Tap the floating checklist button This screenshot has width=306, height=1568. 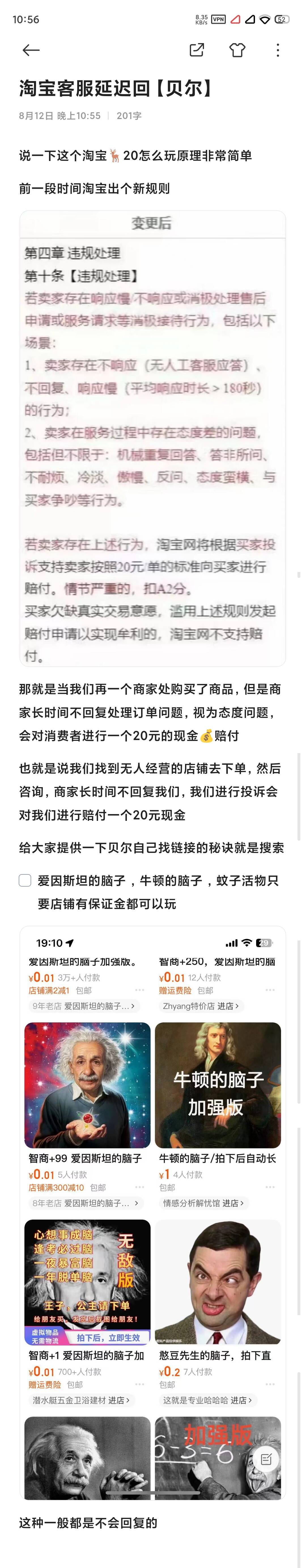pos(266,1459)
